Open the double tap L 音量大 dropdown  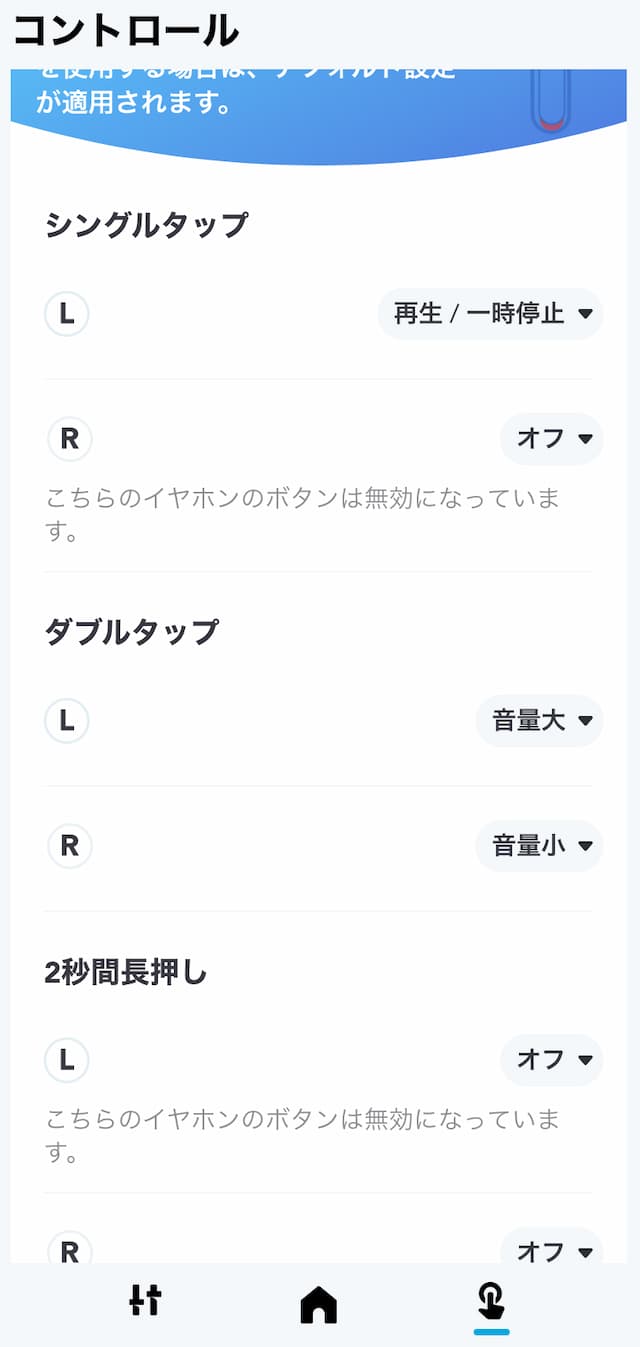pos(540,720)
